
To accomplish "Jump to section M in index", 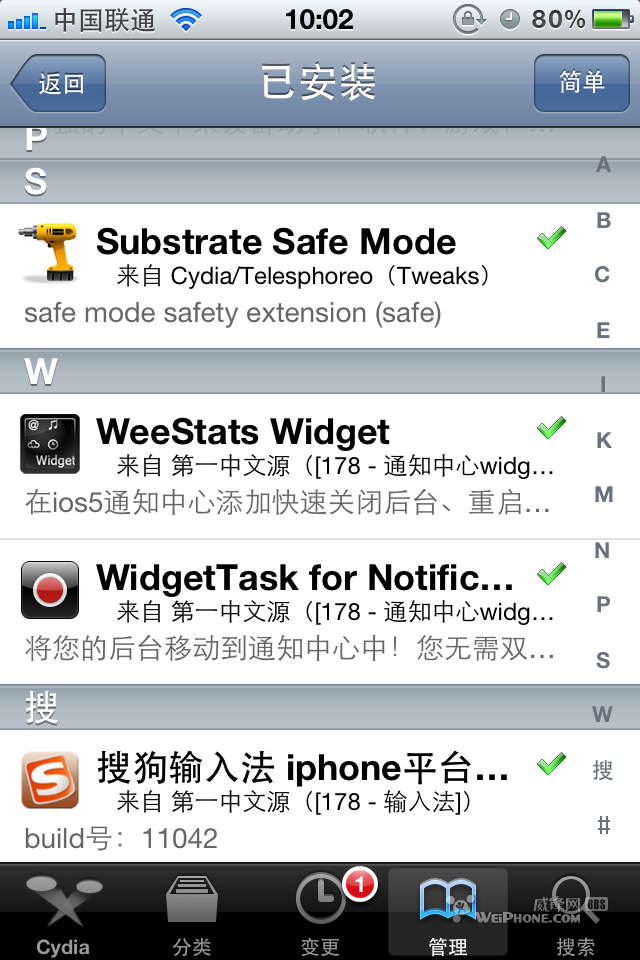I will [x=603, y=495].
